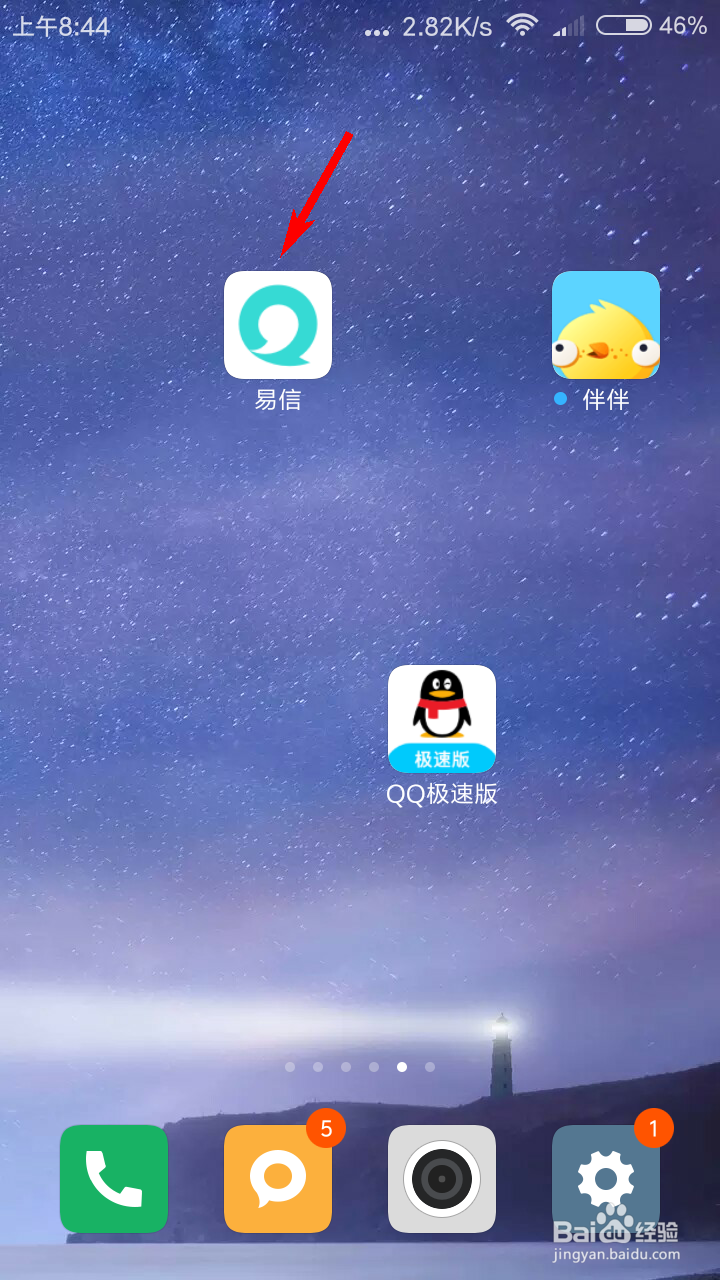This screenshot has width=720, height=1280.
Task: Tap the orange badge on Messages icon
Action: tap(325, 1127)
